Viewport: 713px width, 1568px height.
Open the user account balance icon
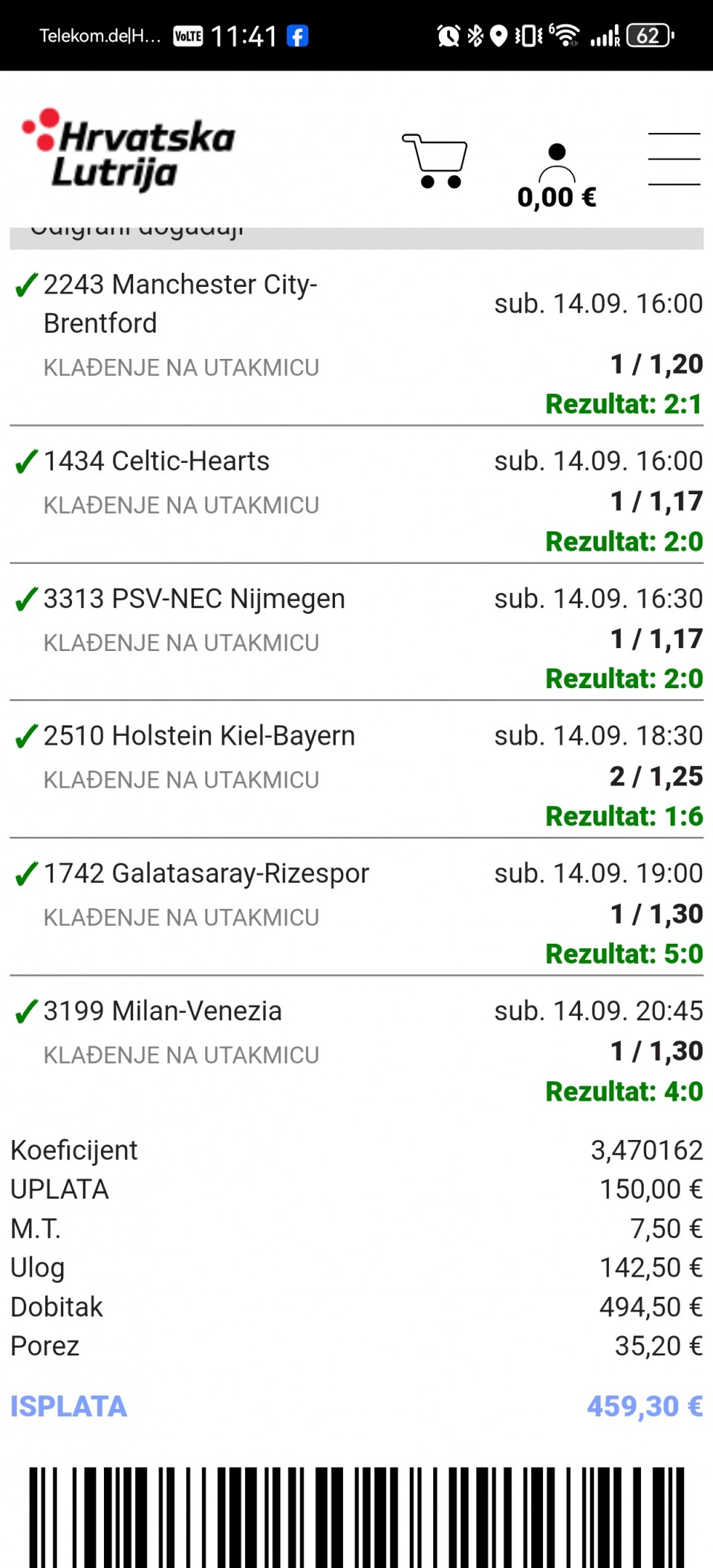pos(557,177)
